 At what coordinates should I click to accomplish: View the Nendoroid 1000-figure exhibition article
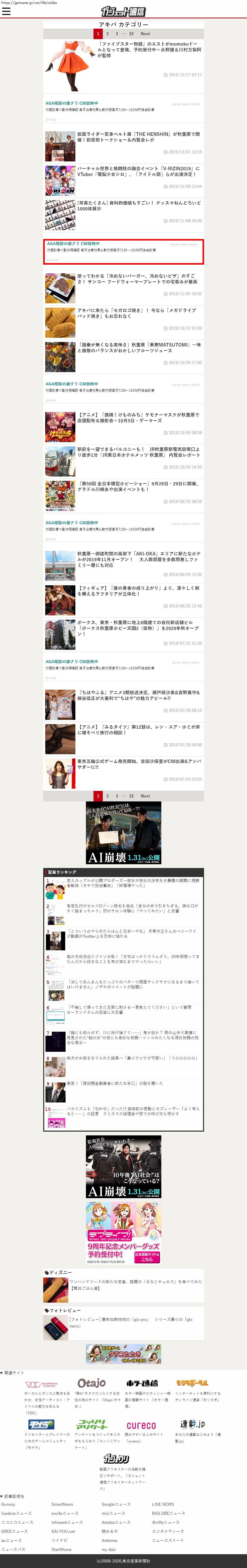(x=138, y=206)
